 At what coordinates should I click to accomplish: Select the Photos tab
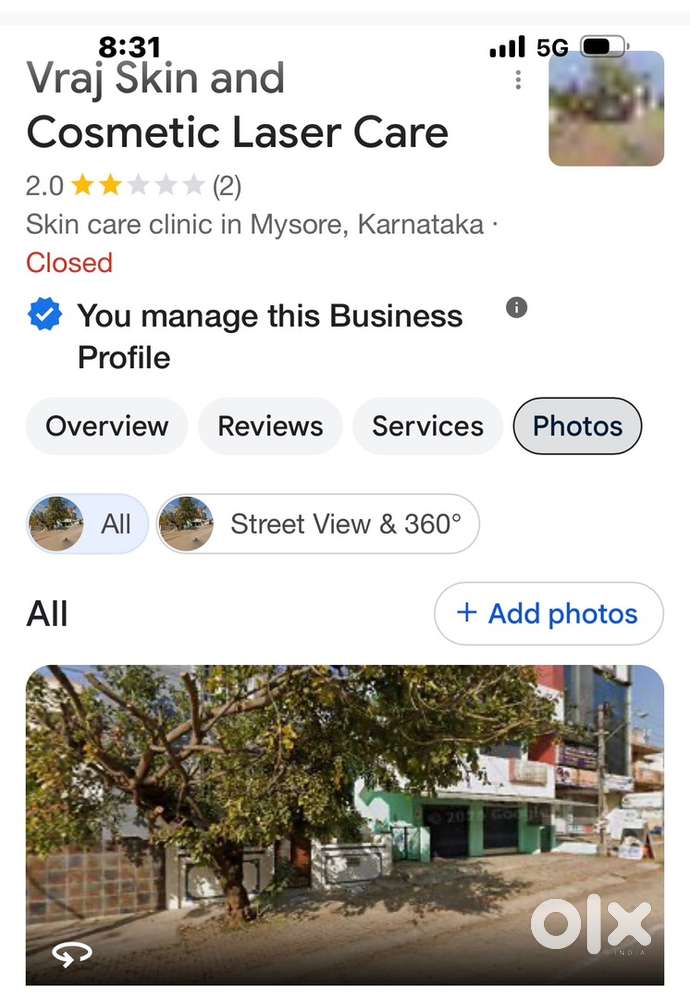point(577,426)
